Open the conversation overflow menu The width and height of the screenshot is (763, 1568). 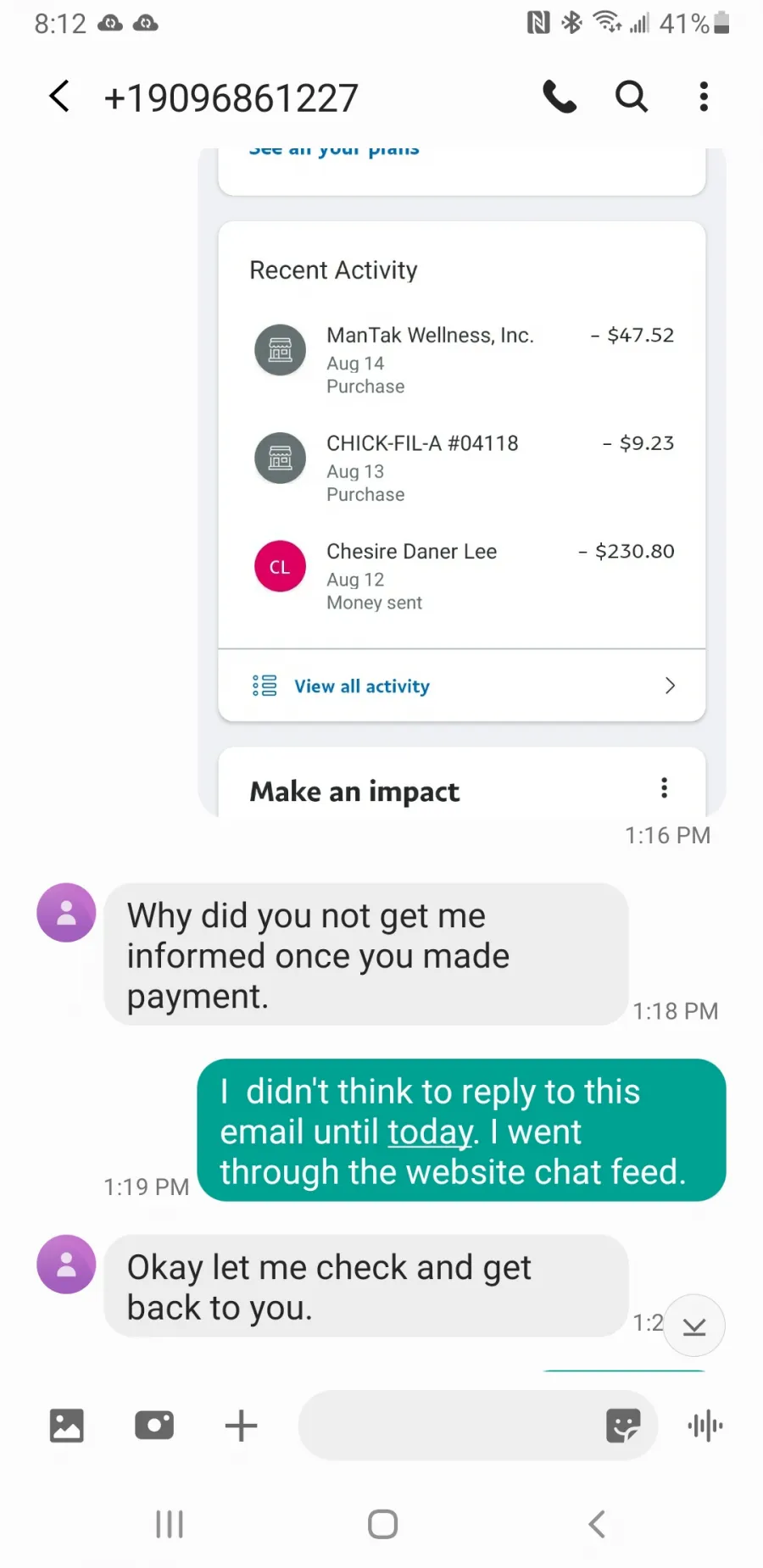pos(704,97)
